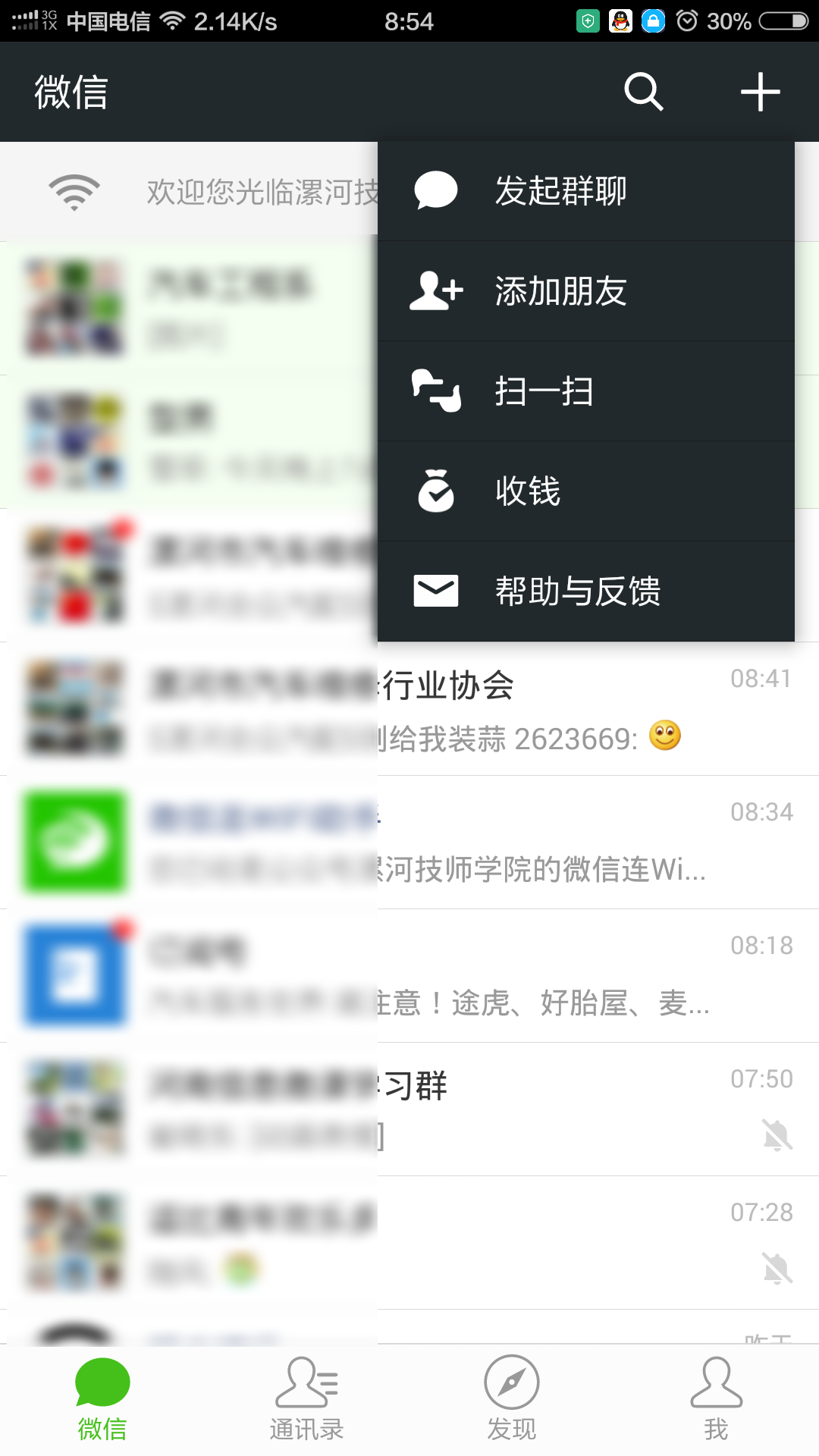Switch to the 发现 discover tab
Image resolution: width=819 pixels, height=1456 pixels.
[512, 1400]
